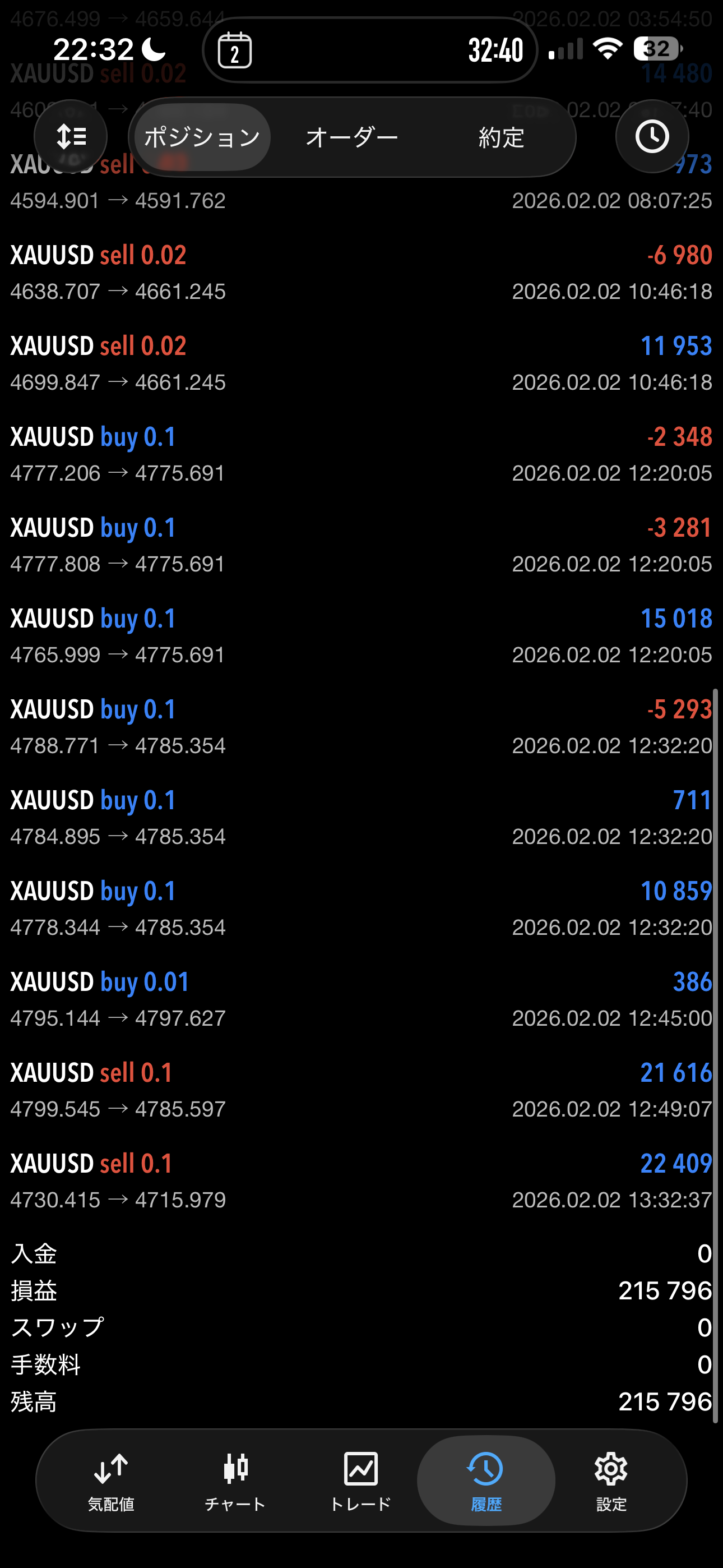
Task: Select the 履歴 history tab
Action: click(x=486, y=1481)
